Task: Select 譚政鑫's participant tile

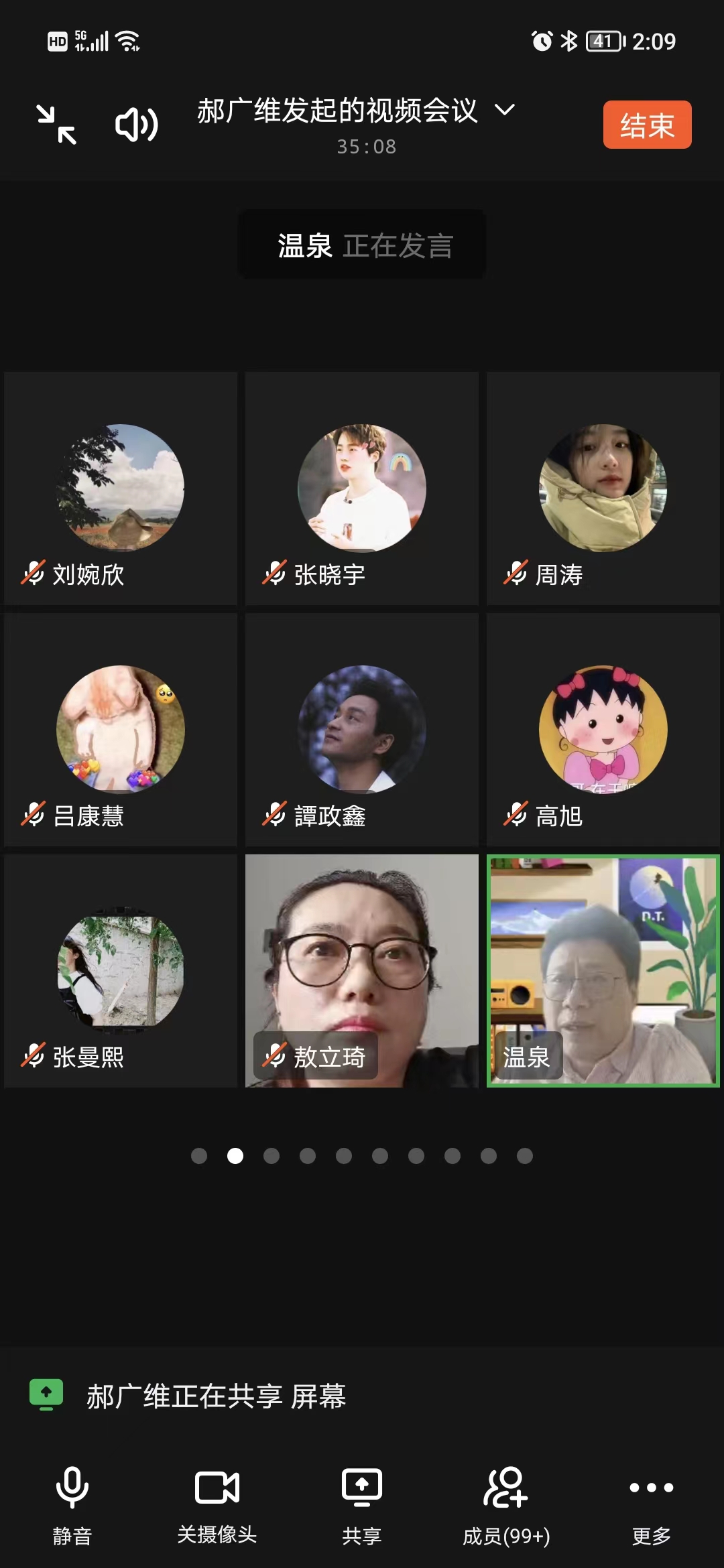Action: tap(361, 730)
